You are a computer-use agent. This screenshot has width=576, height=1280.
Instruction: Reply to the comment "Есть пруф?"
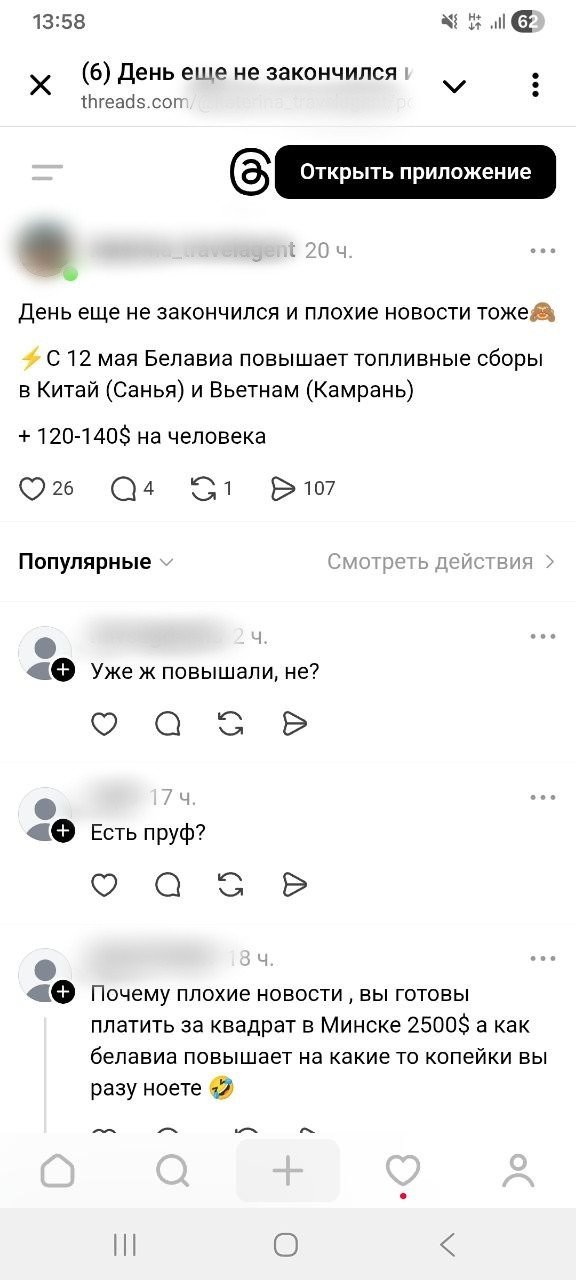pos(168,884)
